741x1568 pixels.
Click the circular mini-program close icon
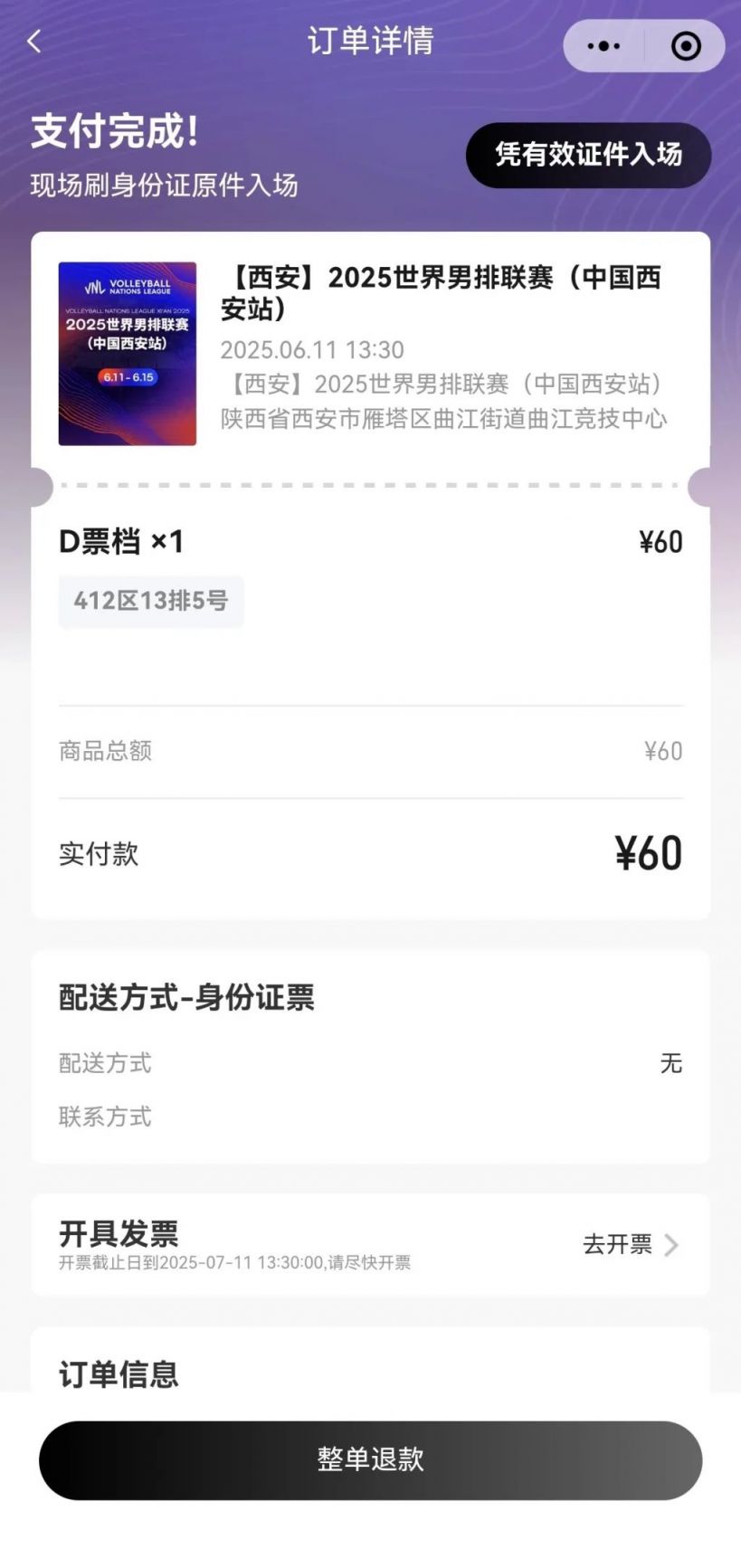pyautogui.click(x=685, y=44)
